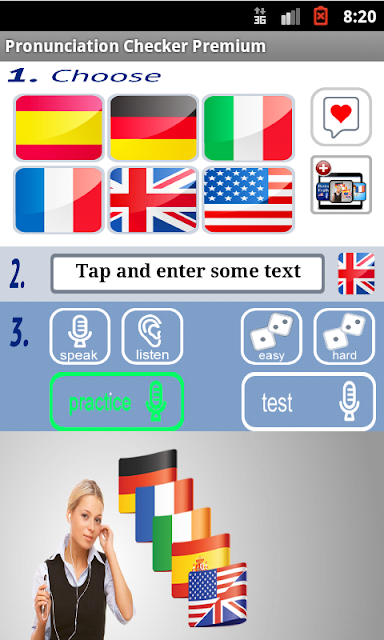Pick the Italian flag language

(x=248, y=128)
